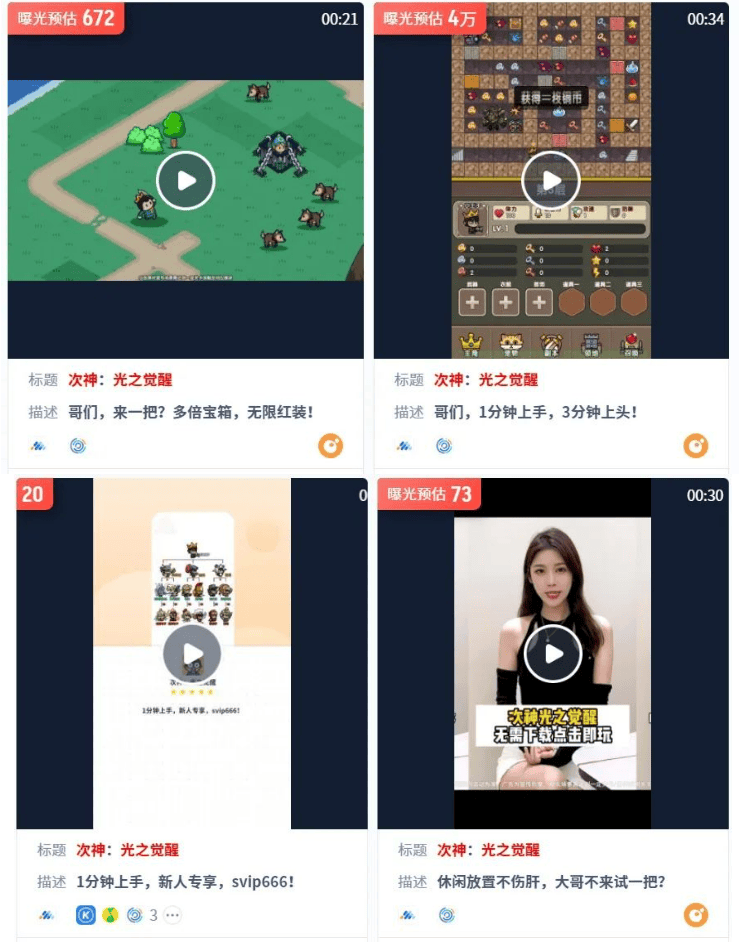Play the video with the 672 exposure estimate
The height and width of the screenshot is (951, 739).
pos(185,181)
